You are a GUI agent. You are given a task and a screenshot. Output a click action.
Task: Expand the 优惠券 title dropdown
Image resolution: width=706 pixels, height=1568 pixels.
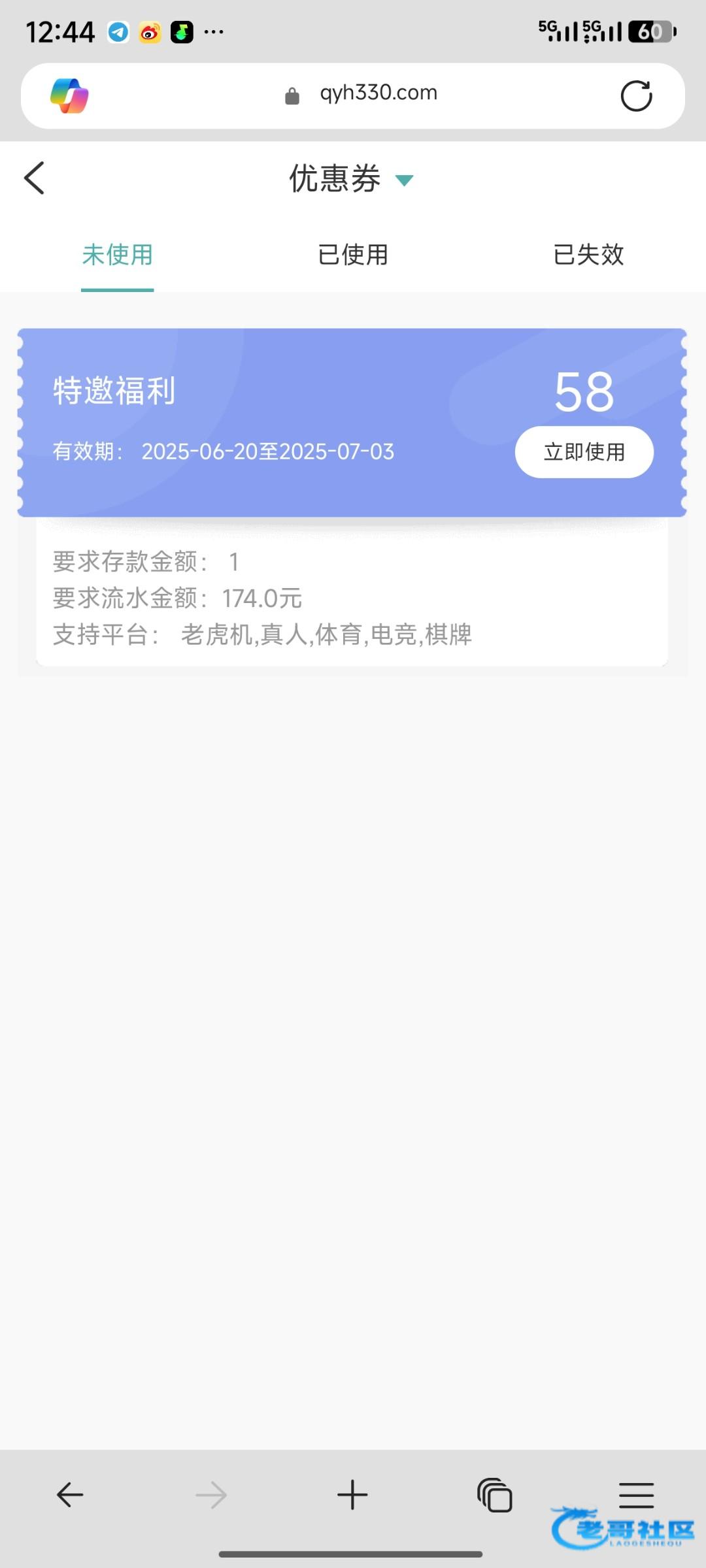click(405, 180)
